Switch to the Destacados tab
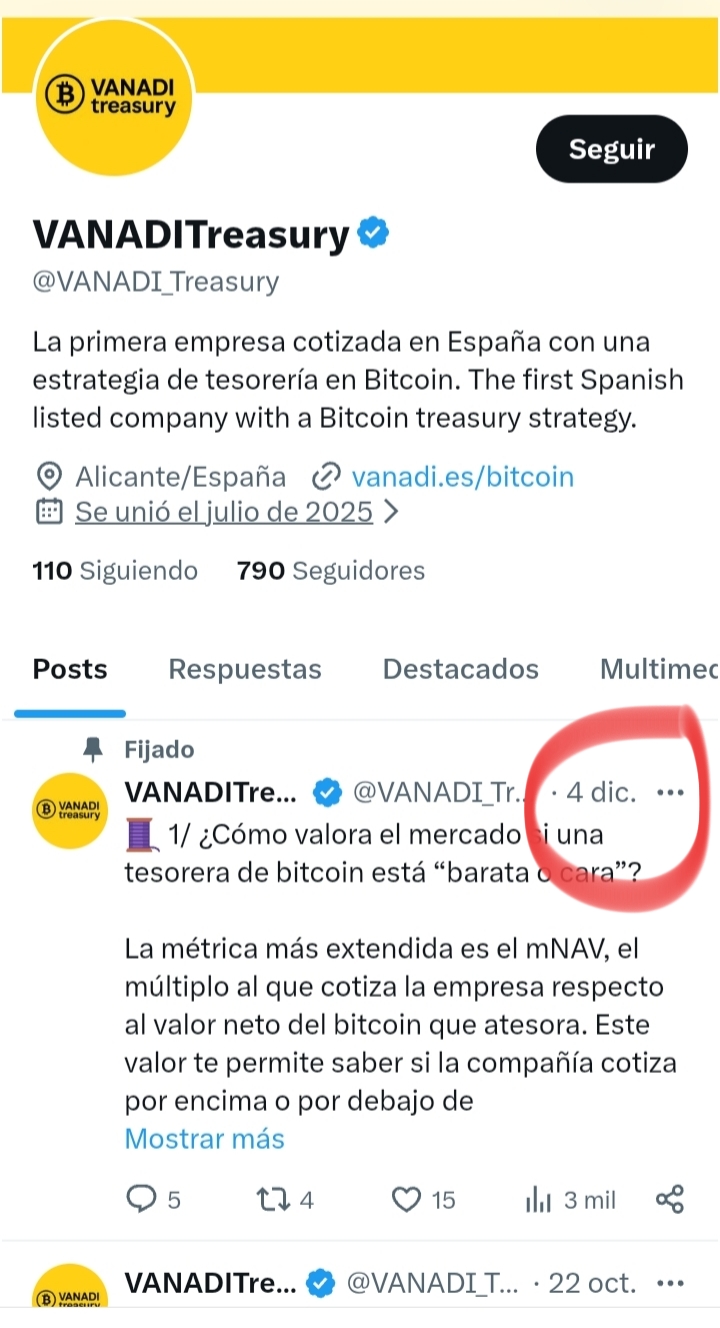The image size is (720, 1328). [x=460, y=669]
